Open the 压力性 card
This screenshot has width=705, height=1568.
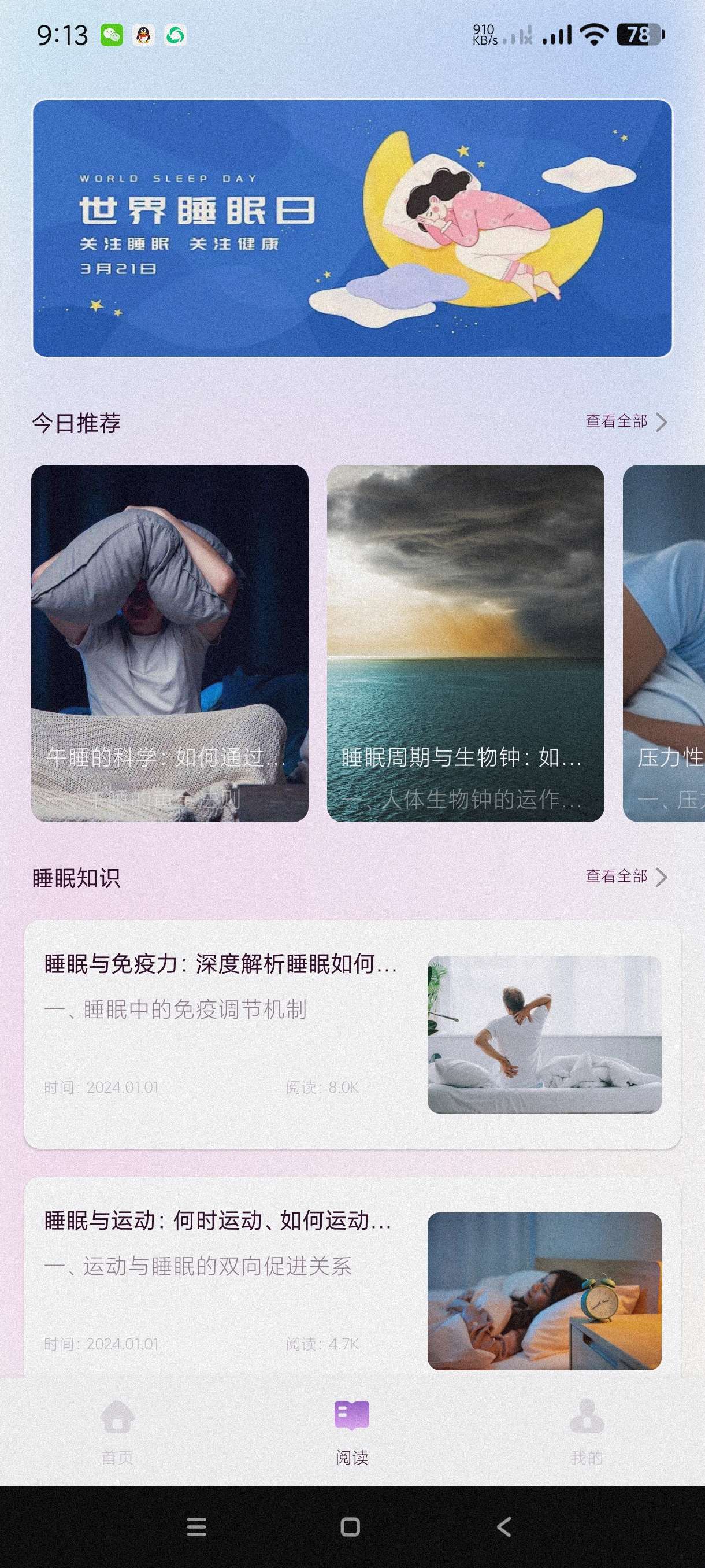tap(664, 643)
